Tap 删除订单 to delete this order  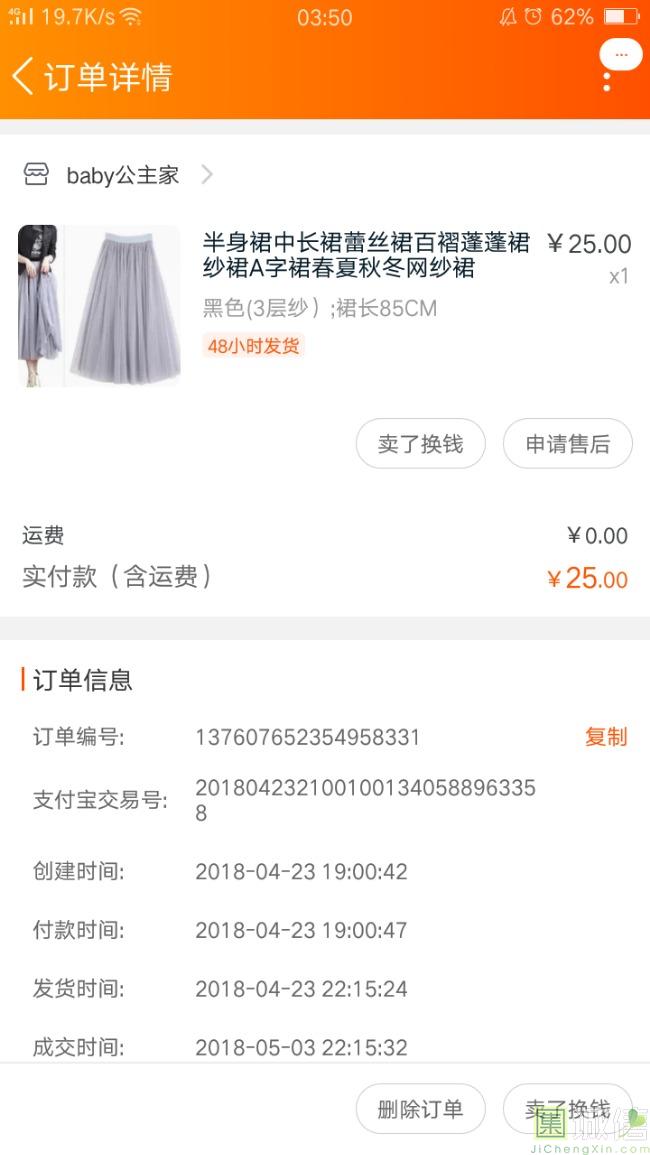point(420,1109)
